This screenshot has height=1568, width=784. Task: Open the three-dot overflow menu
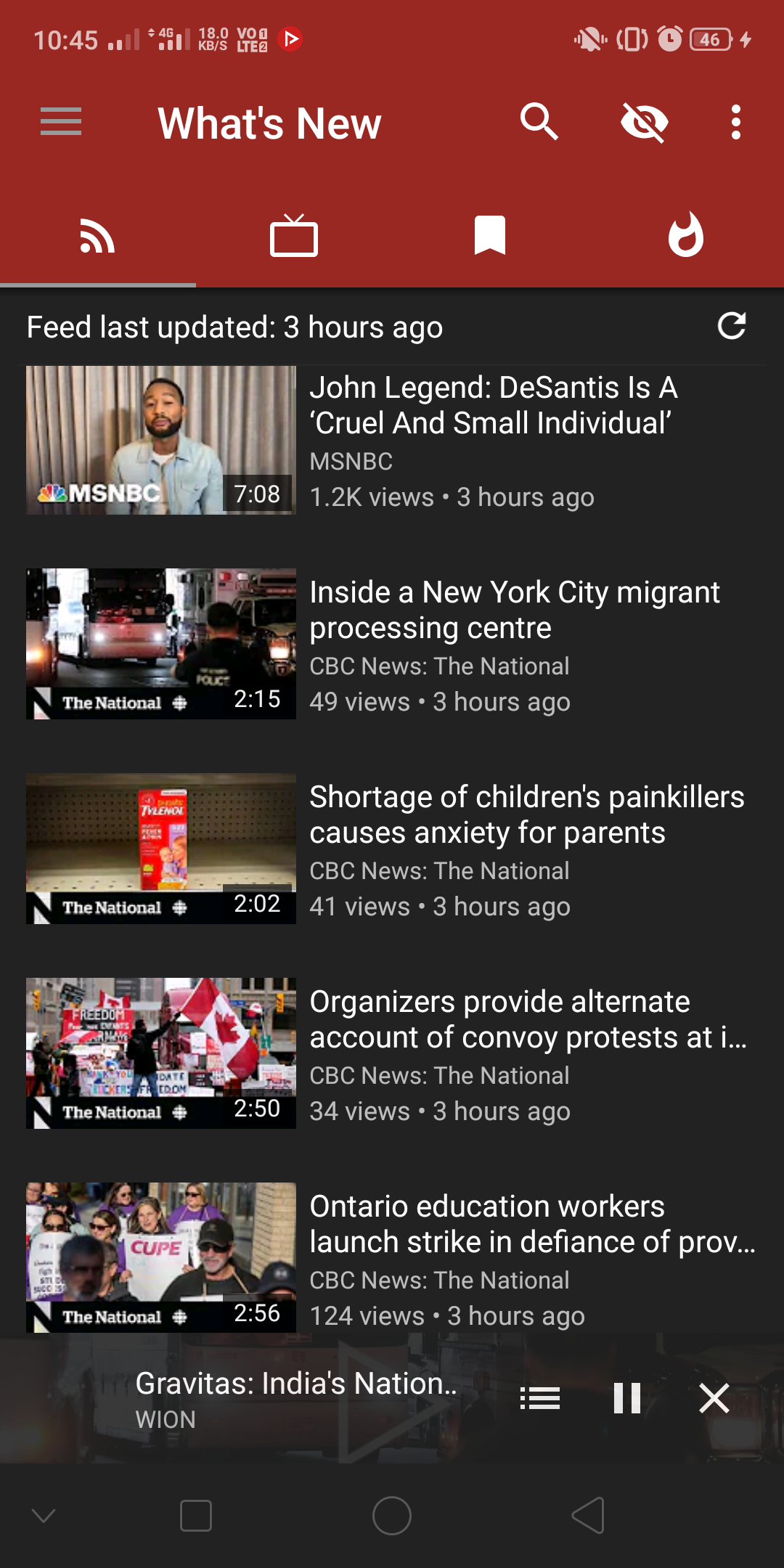[736, 121]
